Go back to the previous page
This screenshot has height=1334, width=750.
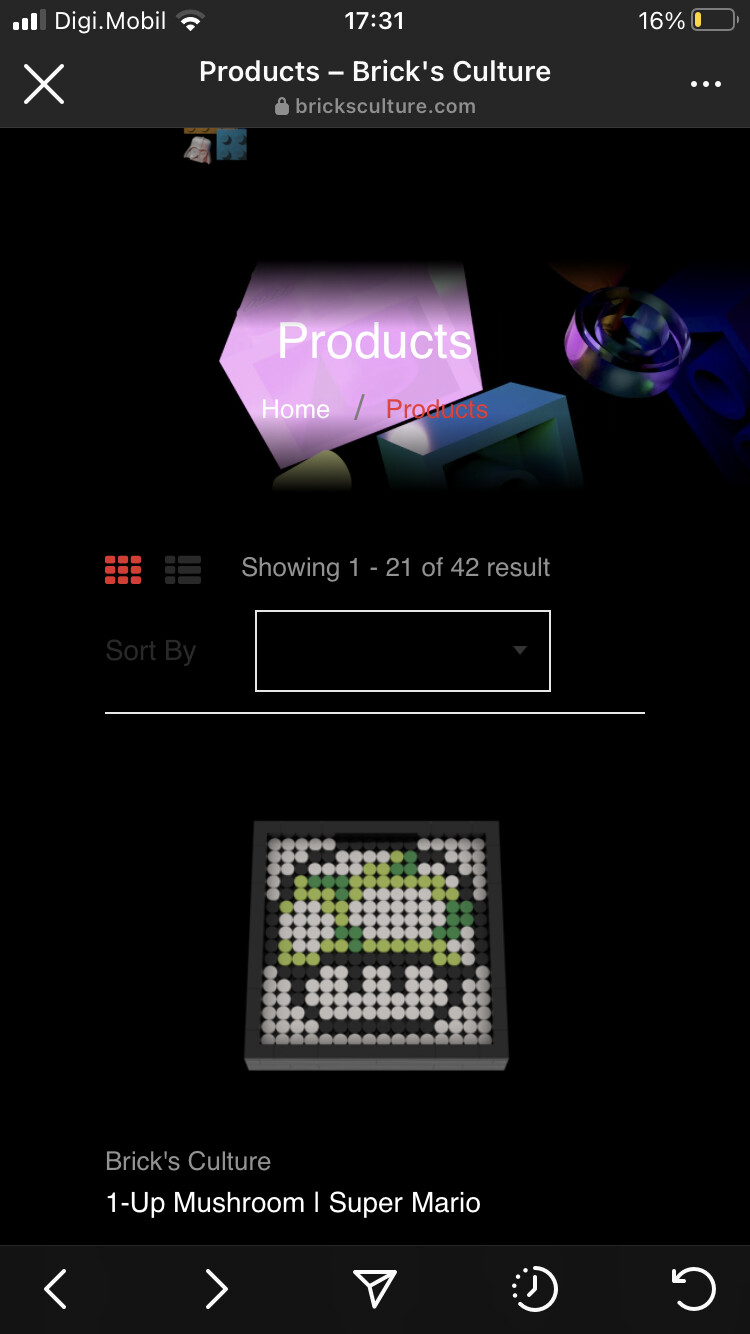(x=56, y=1289)
